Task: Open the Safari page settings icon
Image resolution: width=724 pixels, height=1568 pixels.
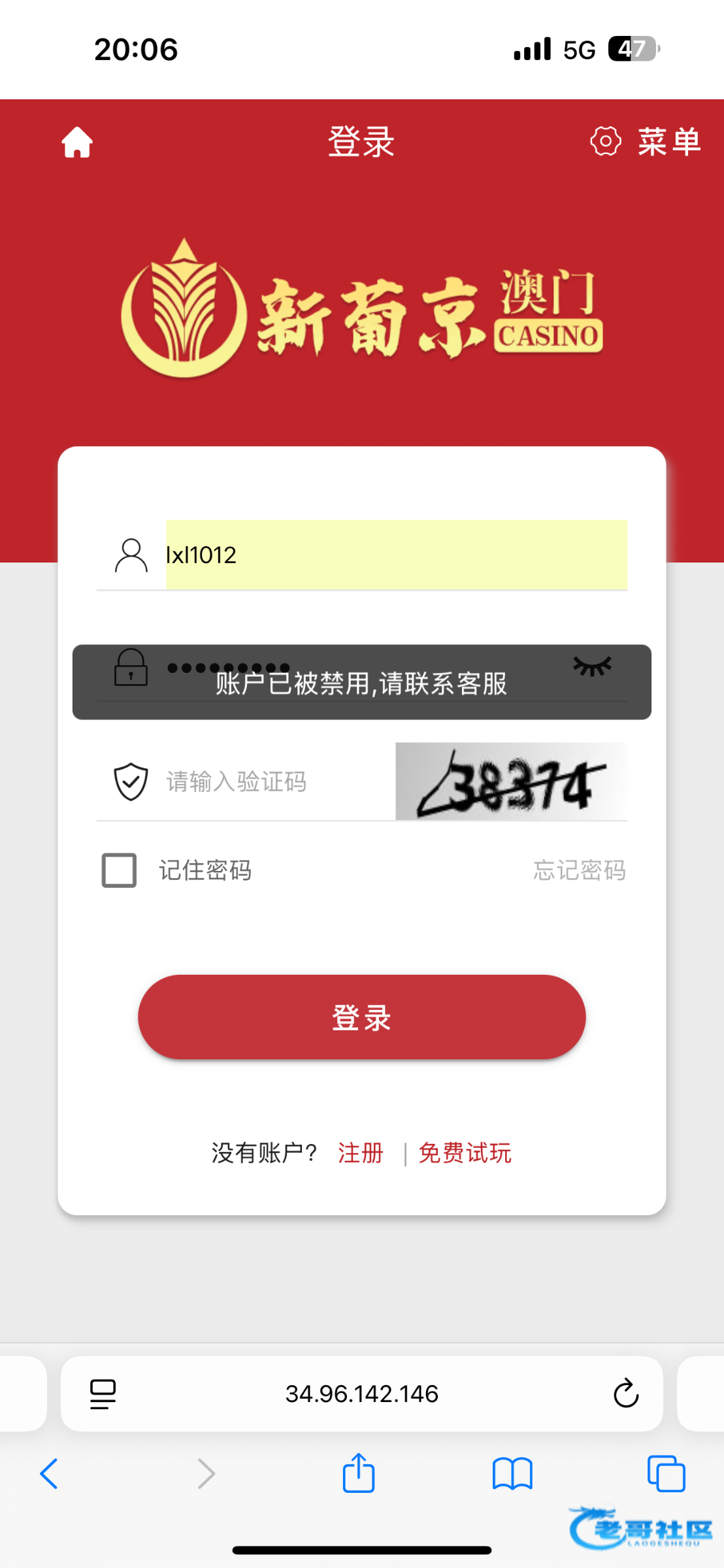Action: click(103, 1394)
